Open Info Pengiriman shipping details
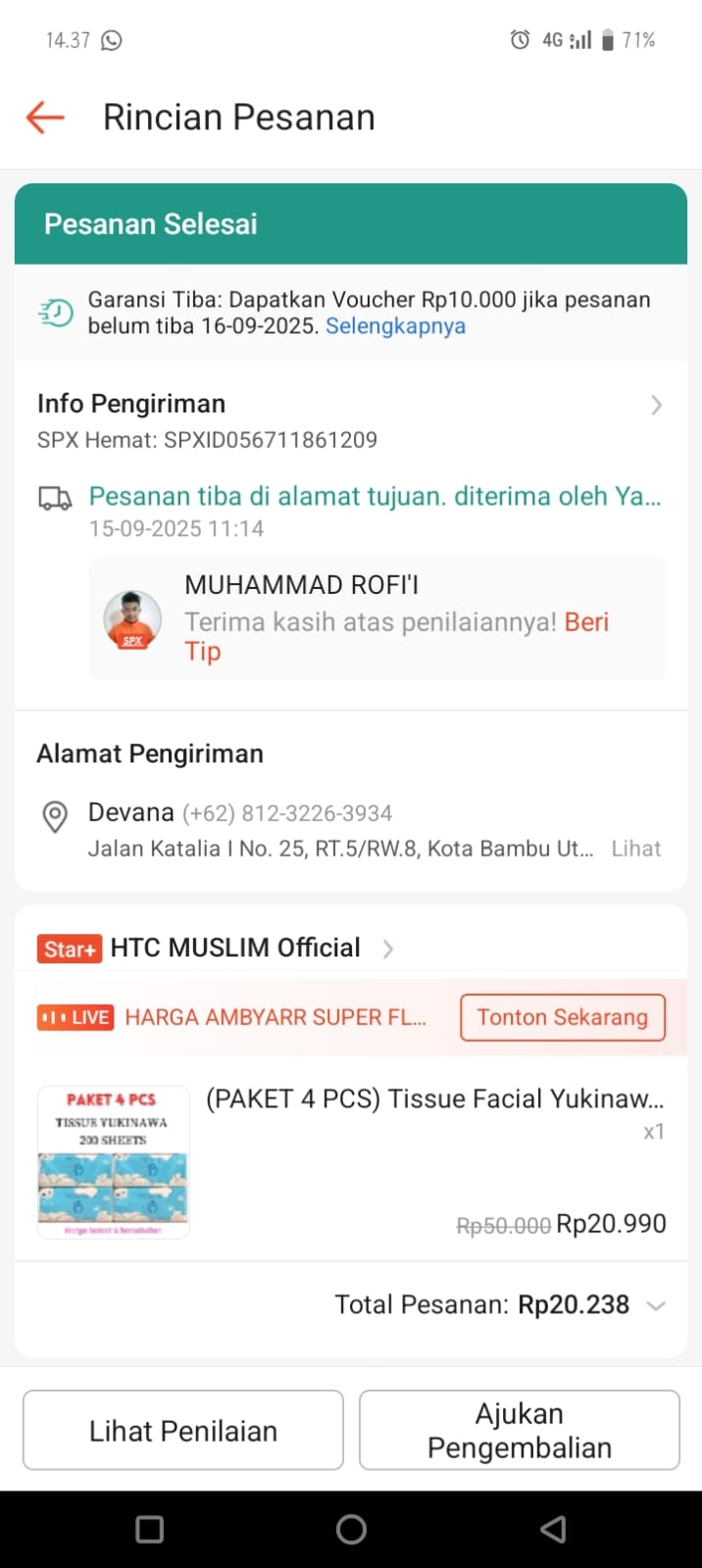The height and width of the screenshot is (1568, 702). pyautogui.click(x=655, y=405)
